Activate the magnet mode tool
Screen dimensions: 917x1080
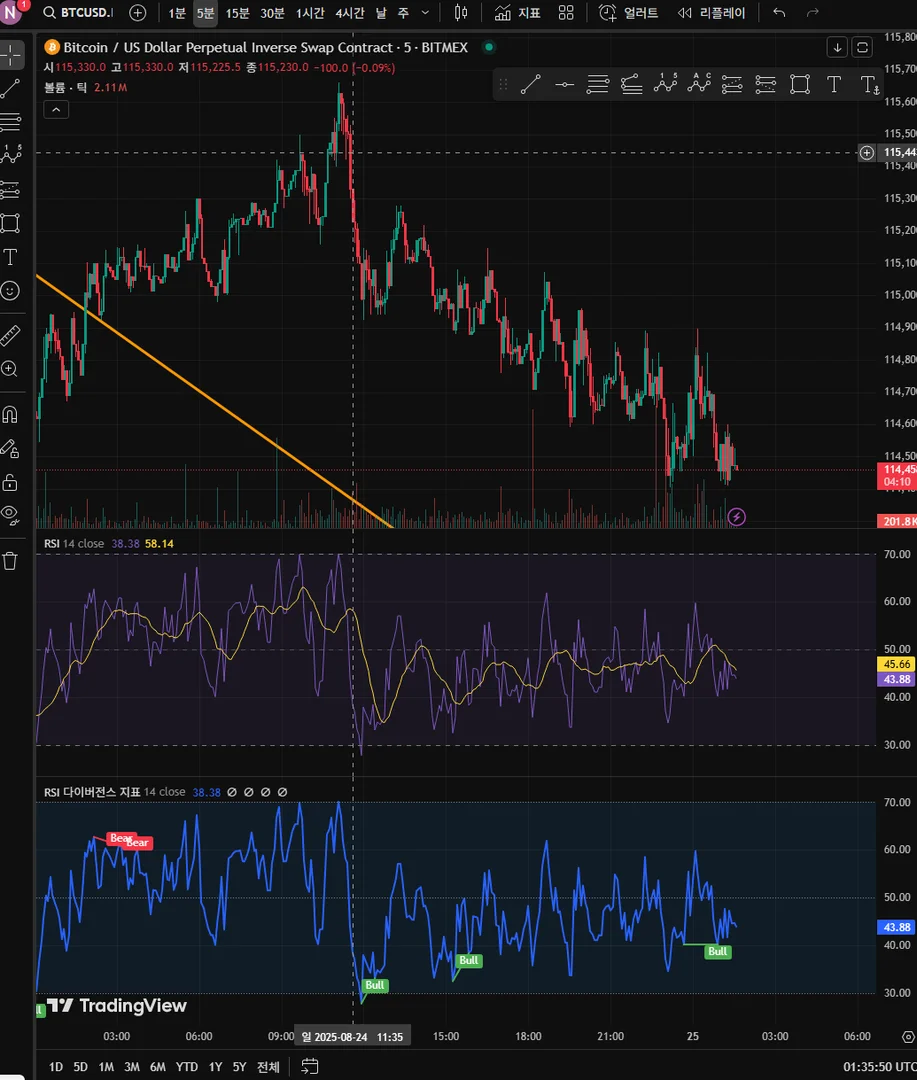point(10,414)
